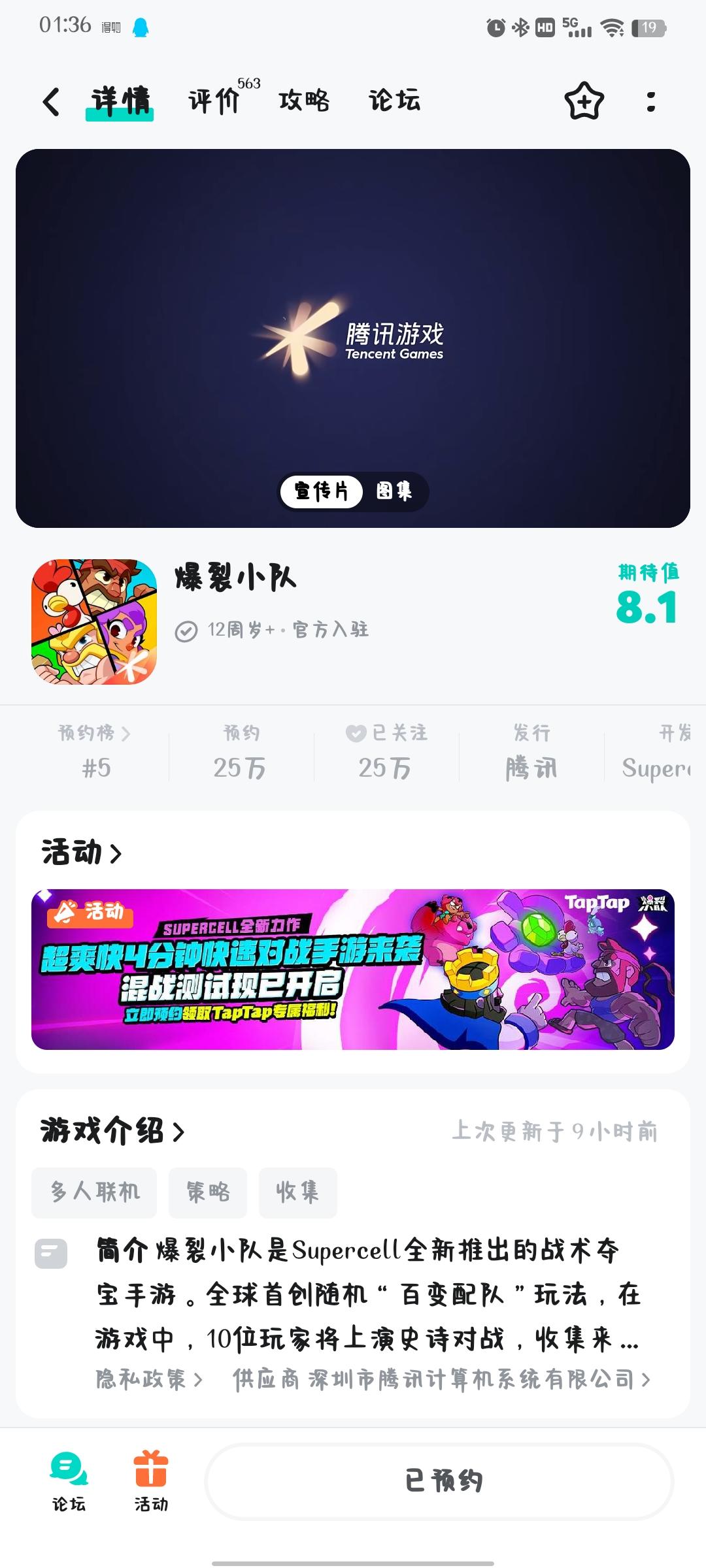This screenshot has height=1568, width=706.
Task: Switch to the 图集 view
Action: coord(395,492)
